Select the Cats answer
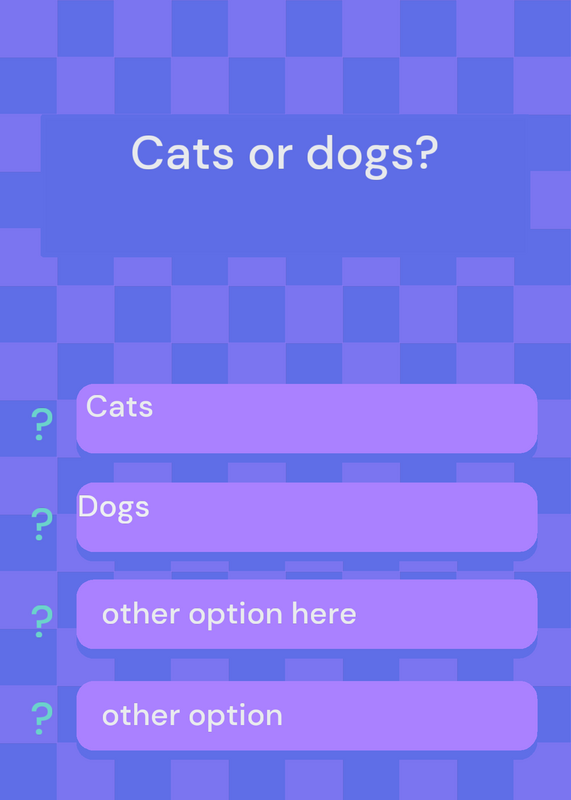 point(307,418)
